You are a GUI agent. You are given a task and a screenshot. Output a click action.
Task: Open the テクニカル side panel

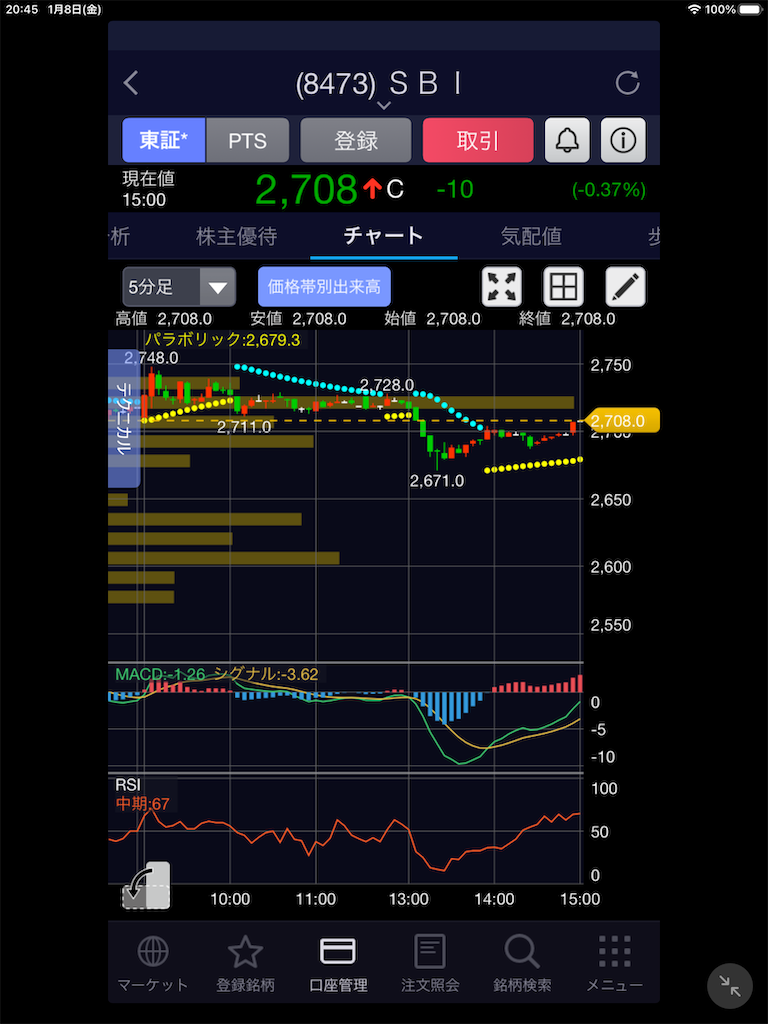coord(123,418)
